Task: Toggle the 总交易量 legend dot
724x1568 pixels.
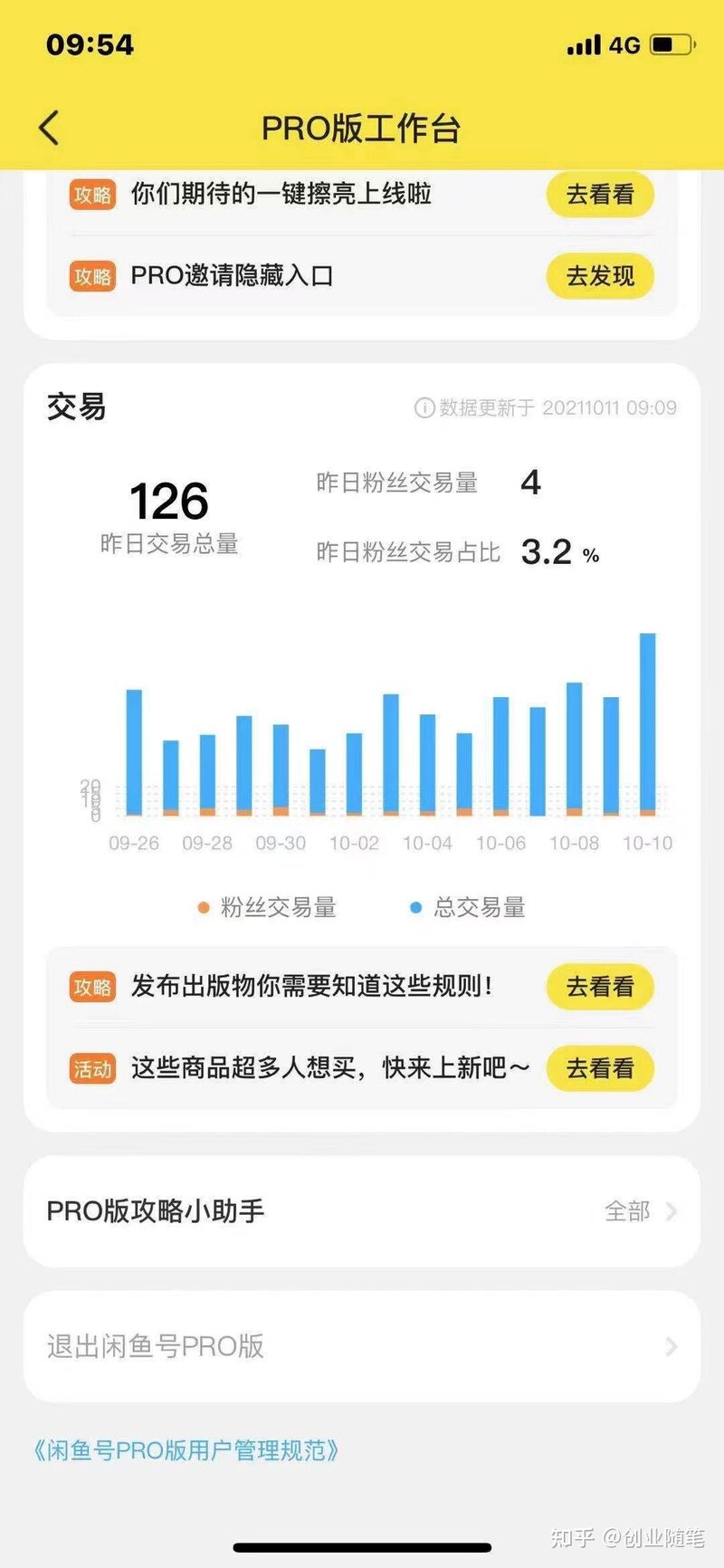Action: click(414, 906)
